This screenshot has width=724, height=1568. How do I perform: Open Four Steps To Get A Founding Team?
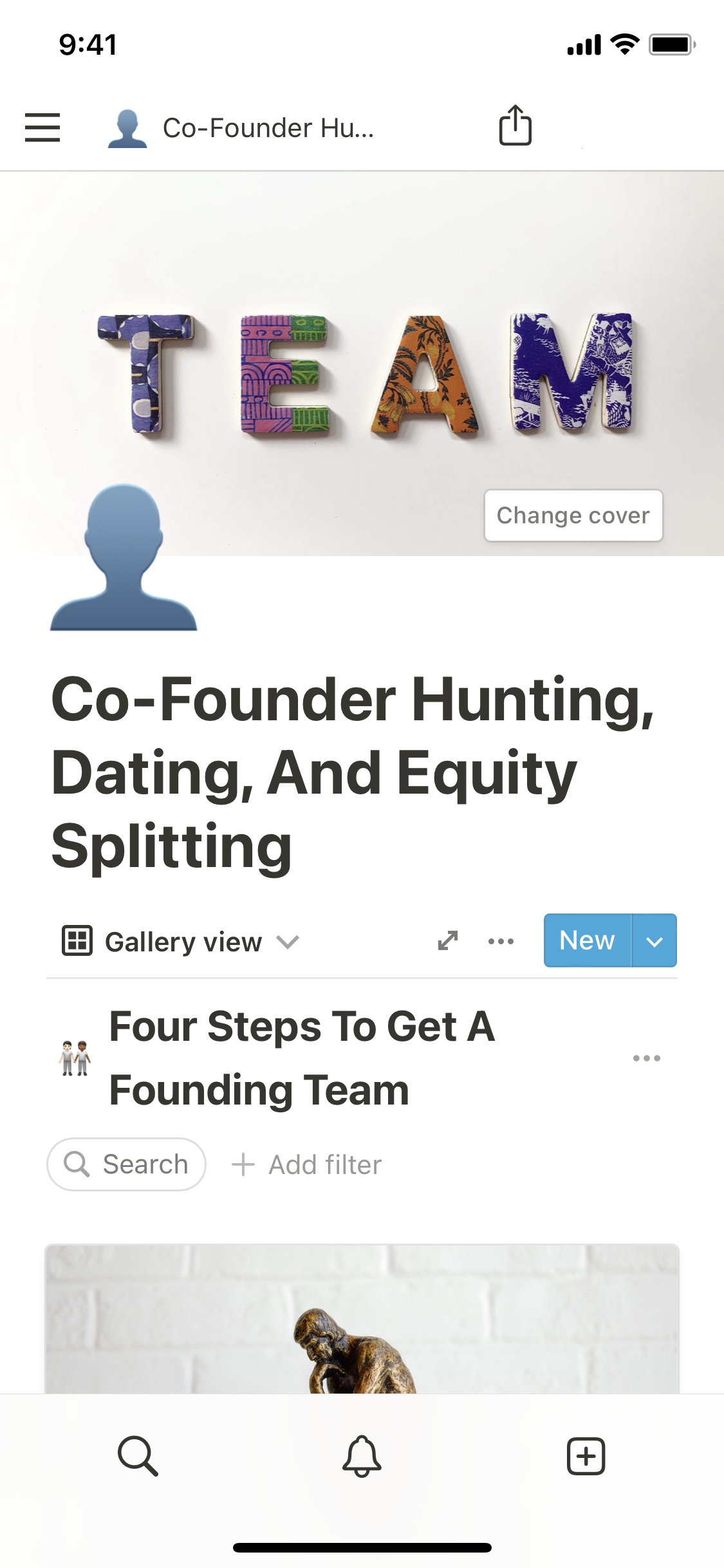pos(302,1058)
